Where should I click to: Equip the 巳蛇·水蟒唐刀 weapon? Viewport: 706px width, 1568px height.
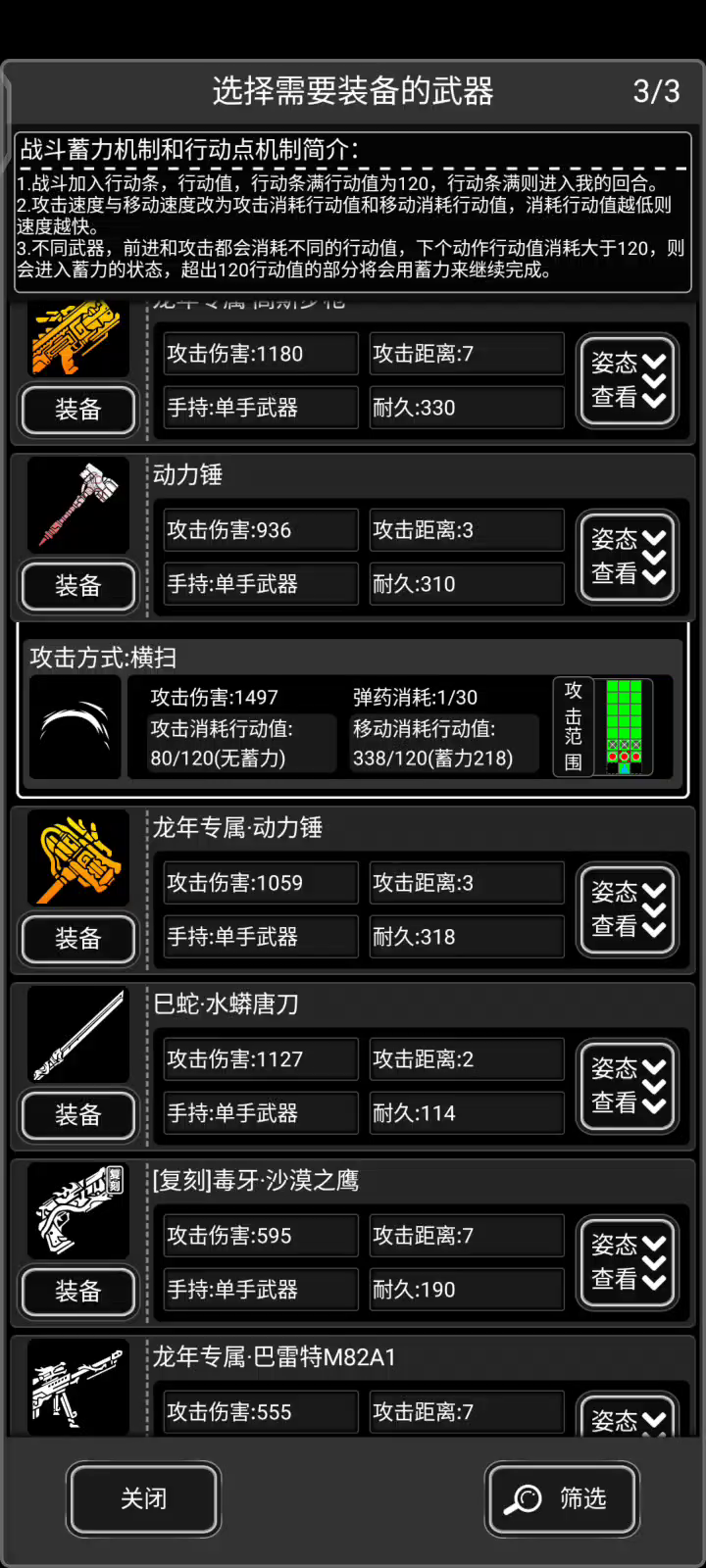78,1115
